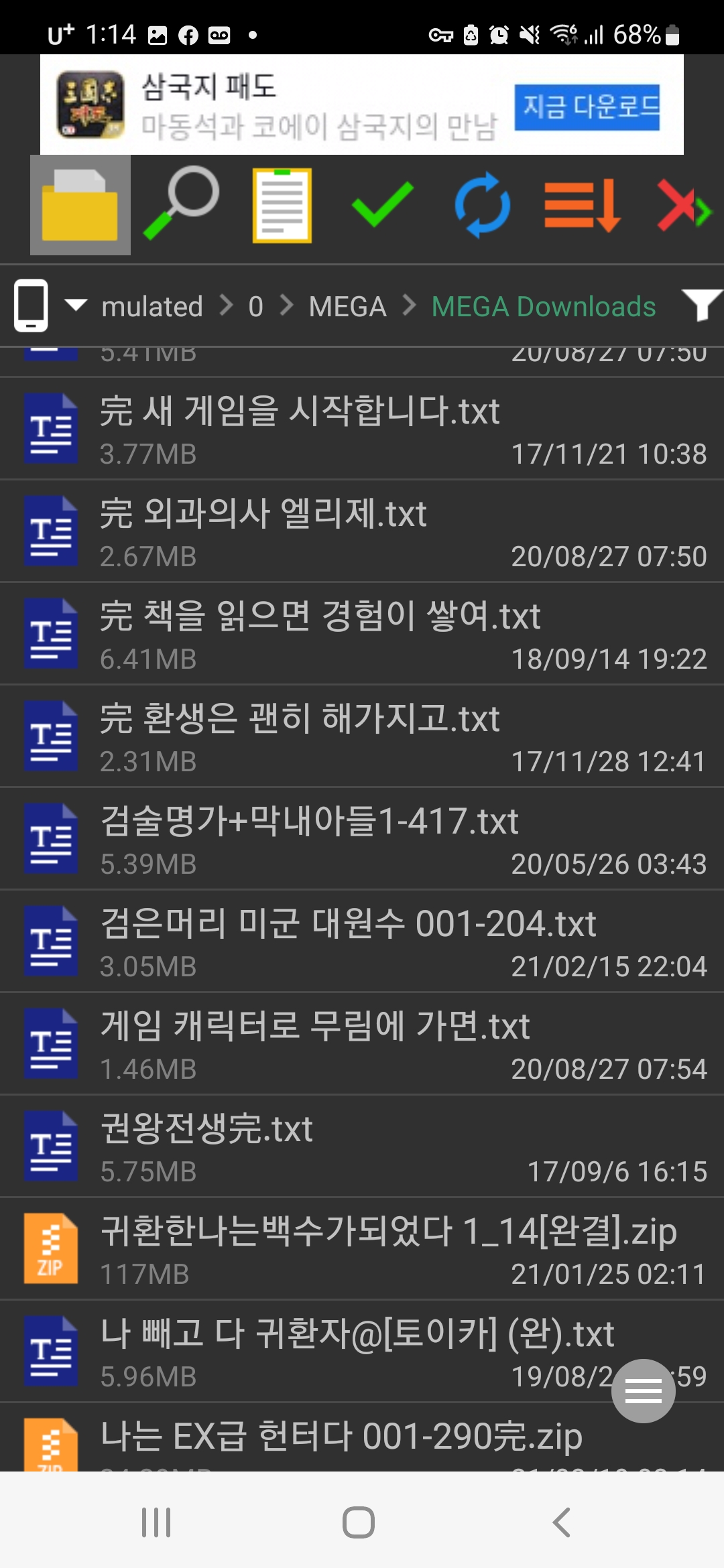
Task: Tap the green checkmark select icon
Action: point(382,204)
